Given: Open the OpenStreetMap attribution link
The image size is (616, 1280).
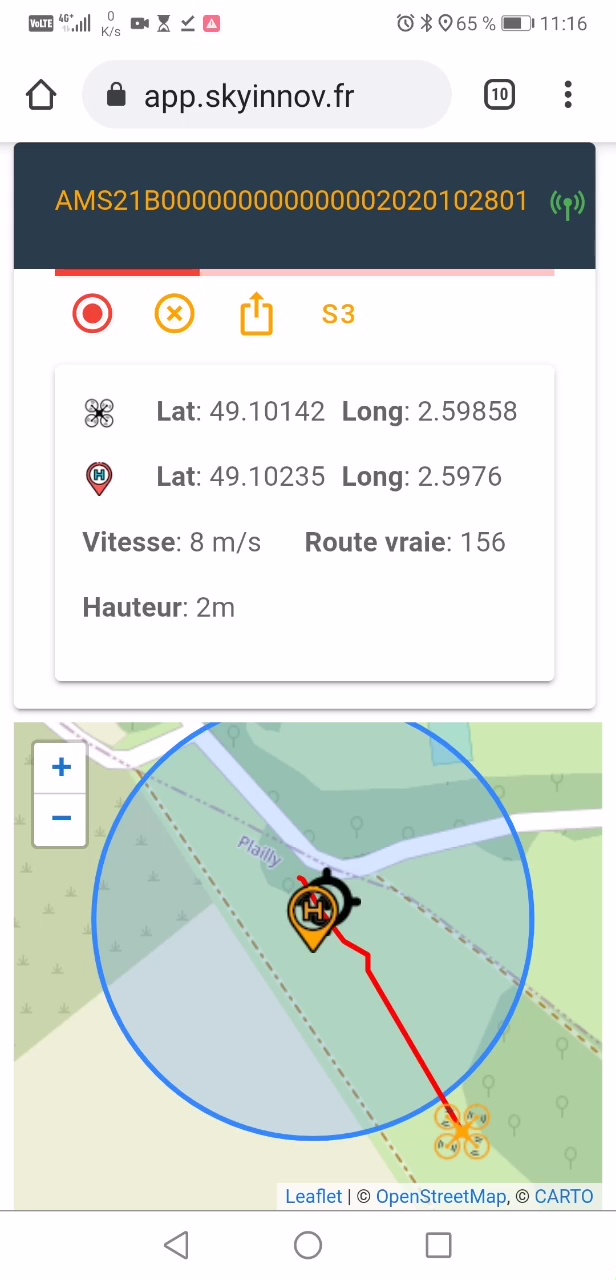Looking at the screenshot, I should coord(441,1197).
